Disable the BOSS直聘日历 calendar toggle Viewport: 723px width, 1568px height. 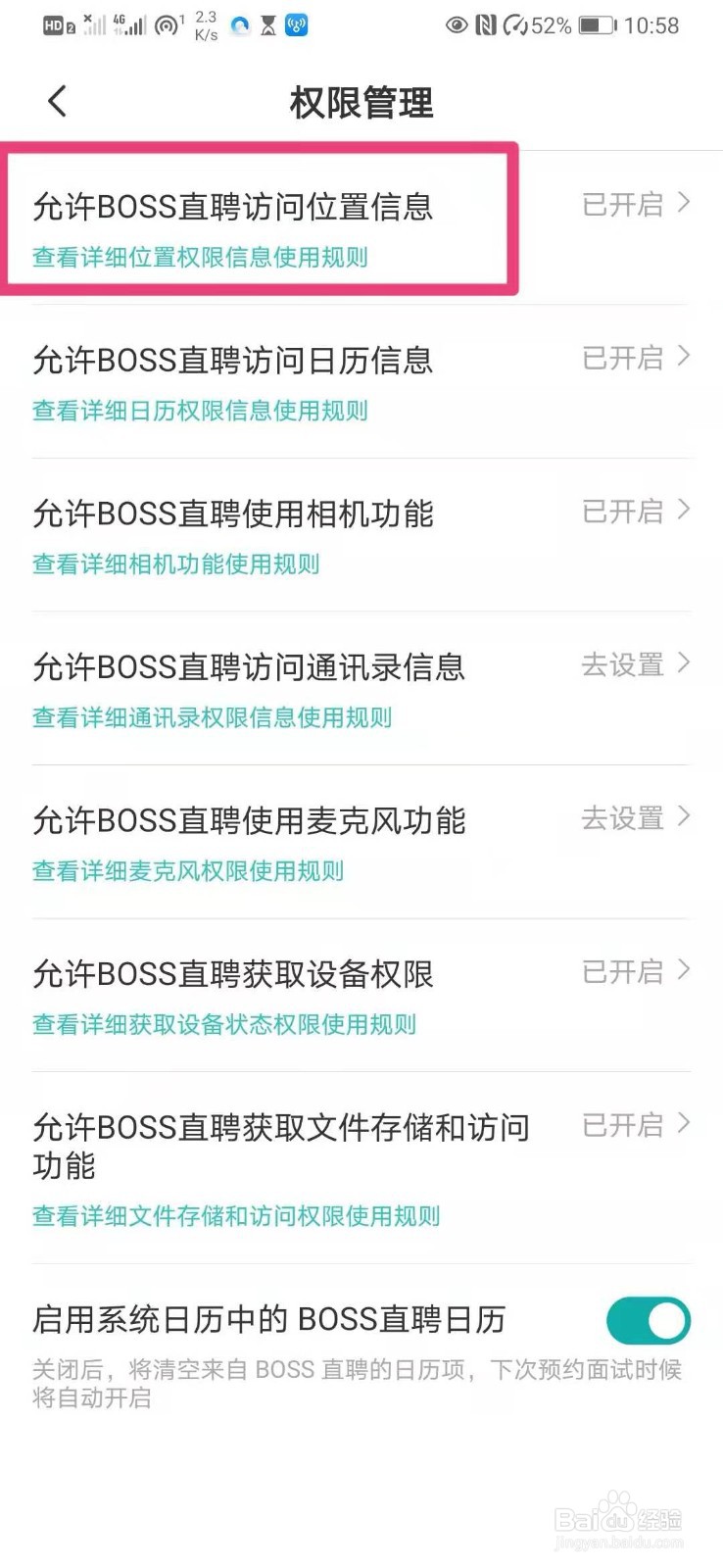649,1320
